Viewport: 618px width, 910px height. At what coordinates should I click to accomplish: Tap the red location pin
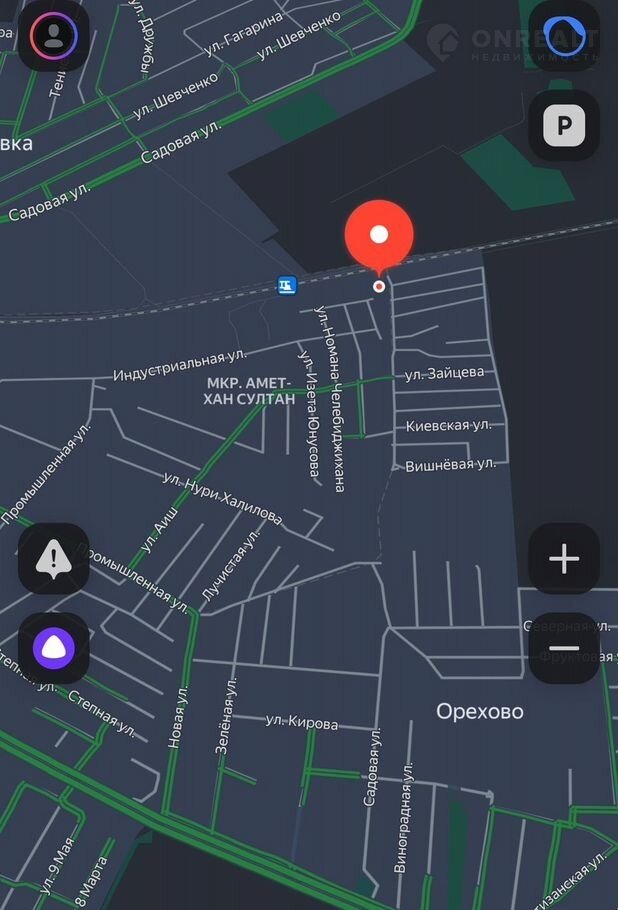379,234
